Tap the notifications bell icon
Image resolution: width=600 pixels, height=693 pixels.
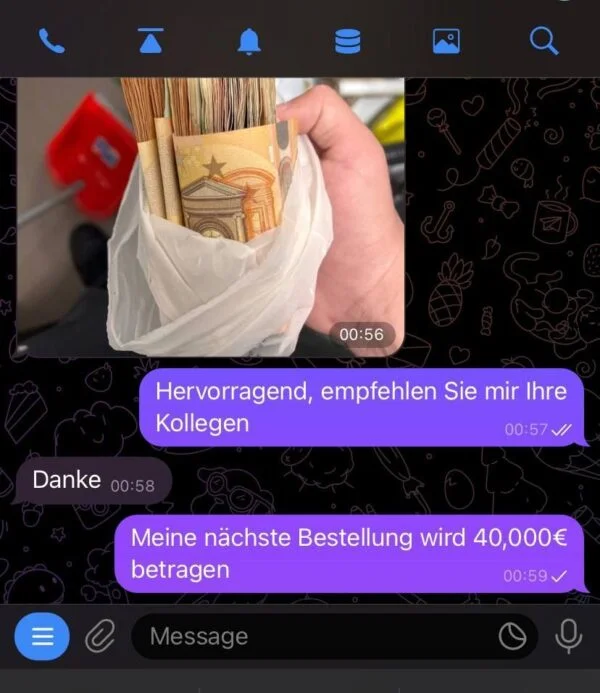(249, 41)
